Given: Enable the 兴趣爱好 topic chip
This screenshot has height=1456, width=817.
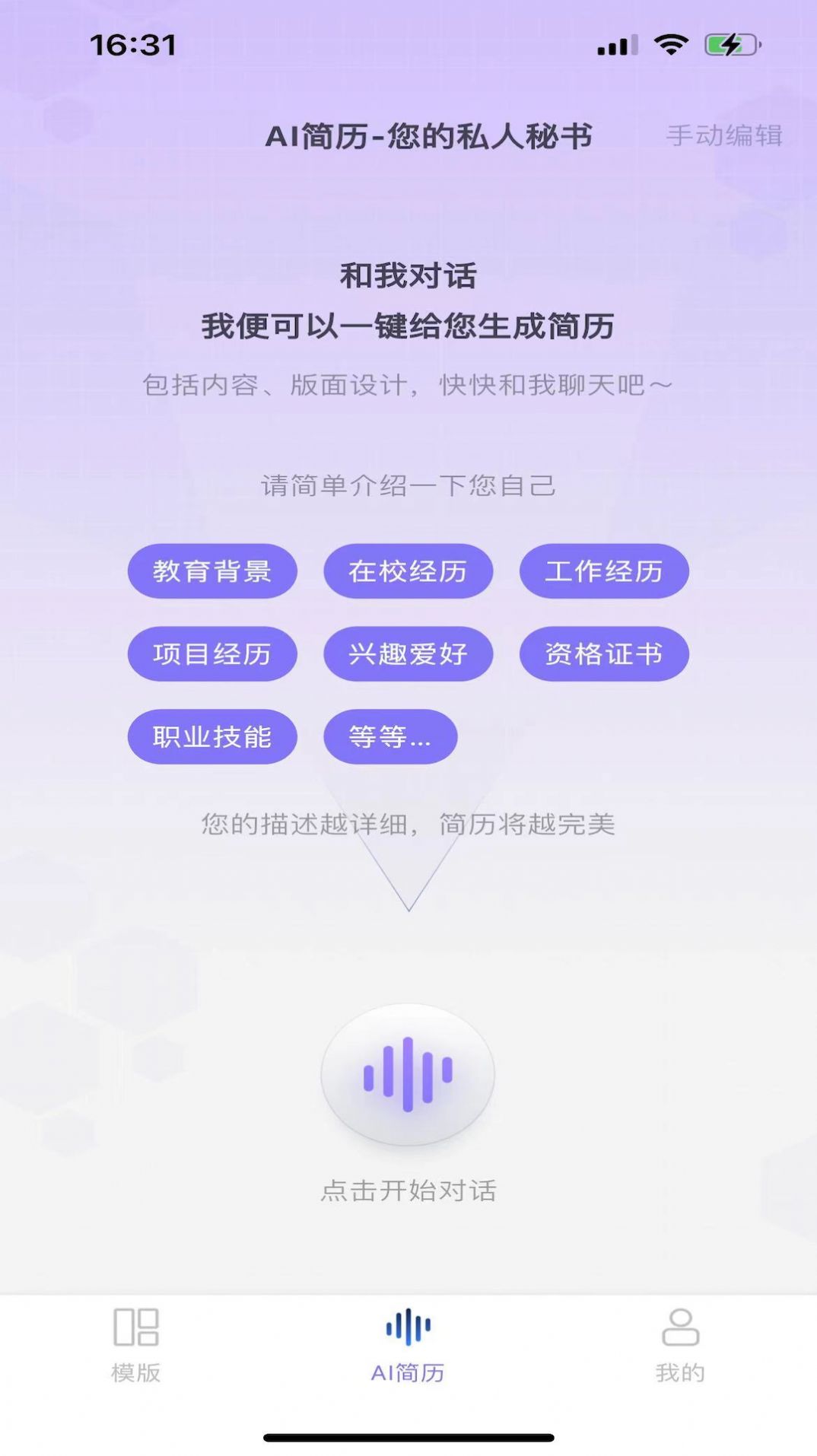Looking at the screenshot, I should pyautogui.click(x=408, y=653).
